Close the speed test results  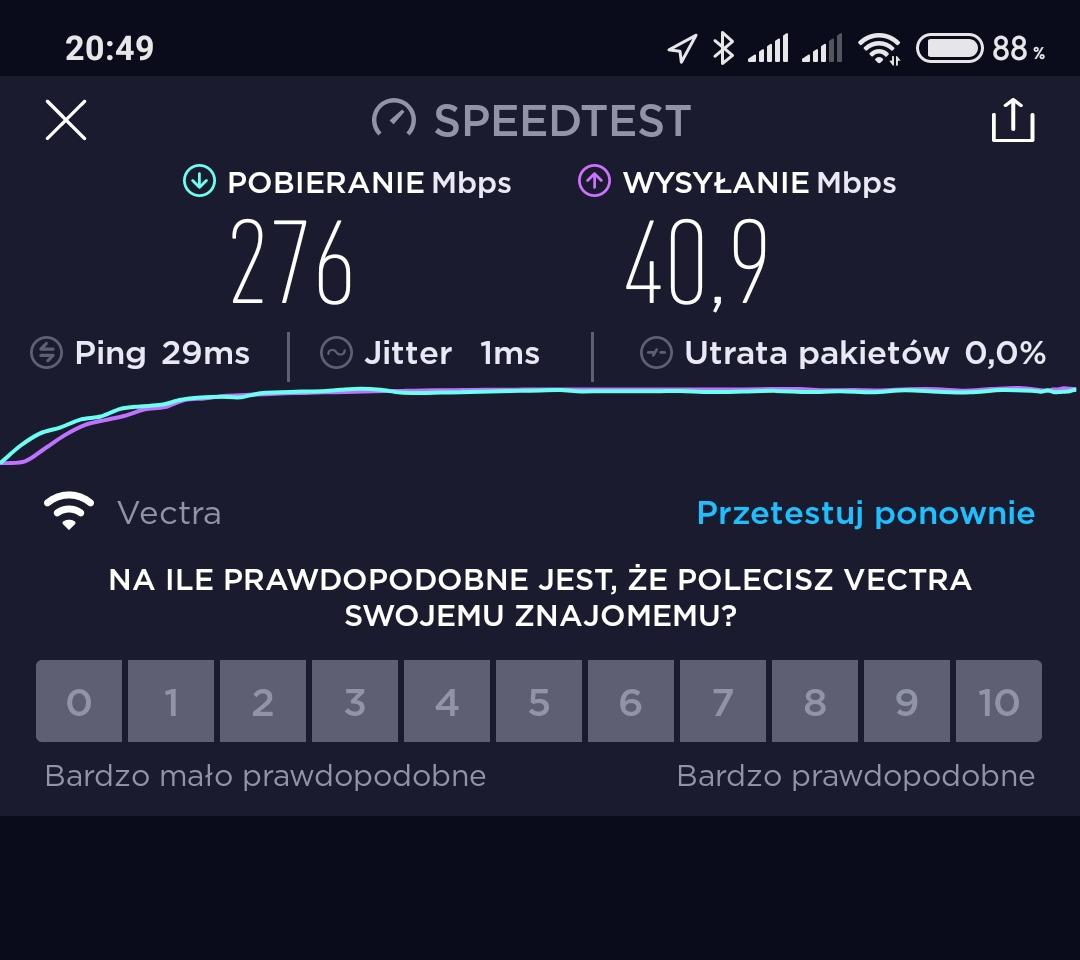coord(66,120)
